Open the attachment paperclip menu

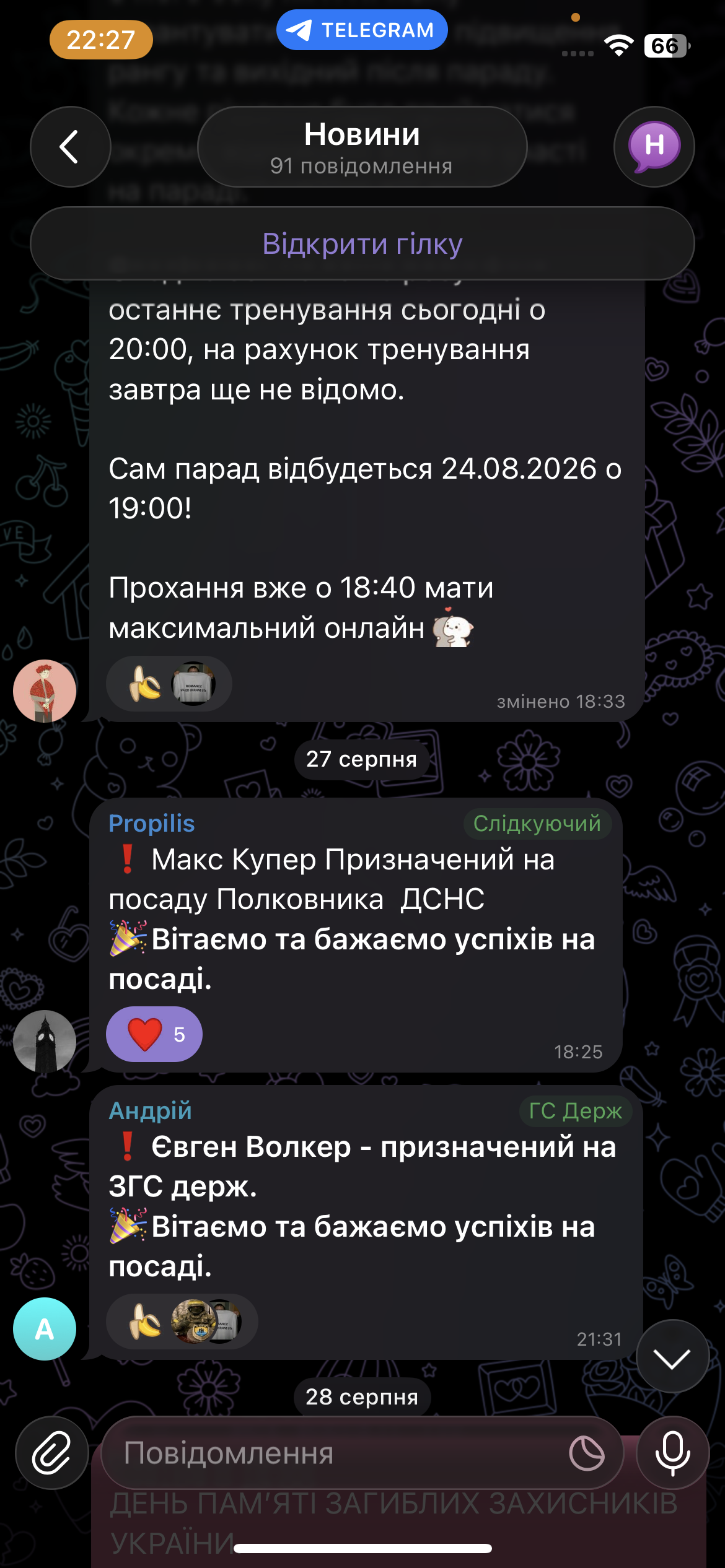(52, 1453)
